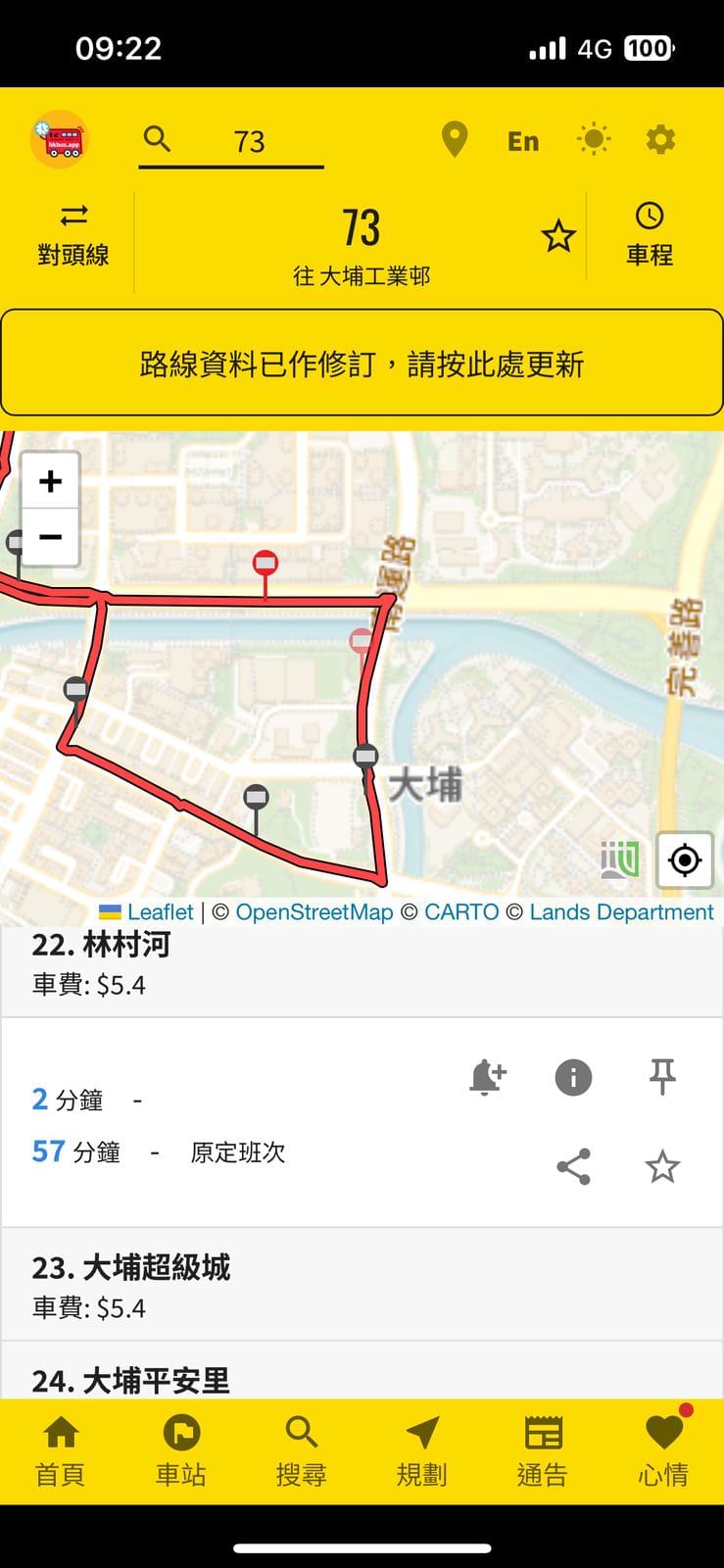This screenshot has width=724, height=1568.
Task: Open the stop info icon for 林村河
Action: tap(573, 1077)
